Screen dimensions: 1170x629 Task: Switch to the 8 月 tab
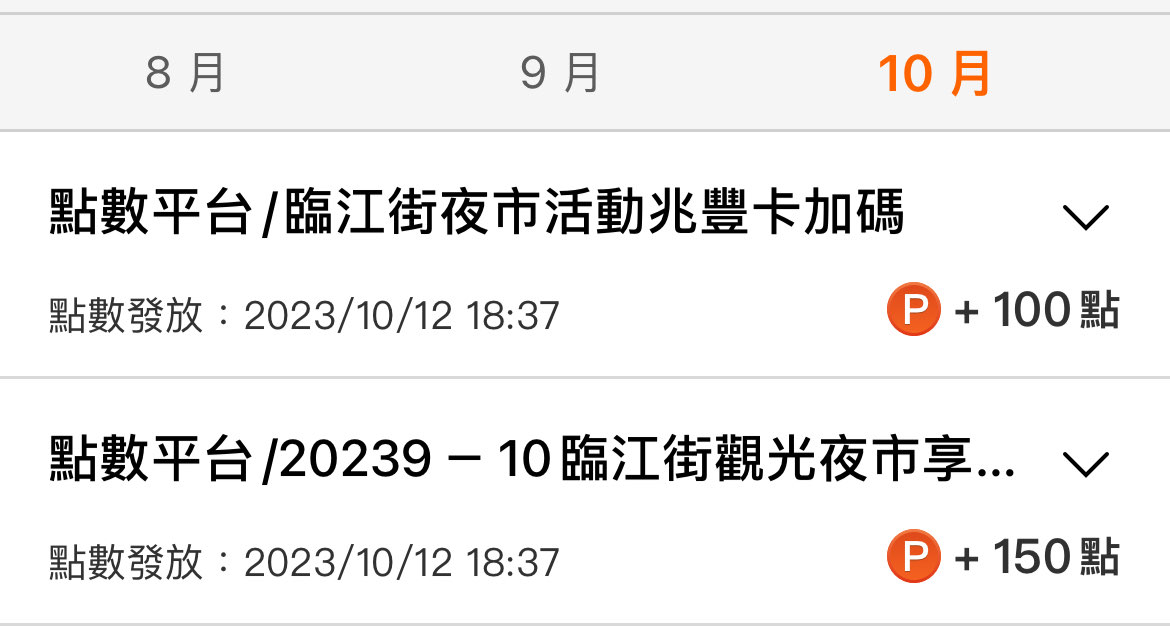tap(186, 73)
